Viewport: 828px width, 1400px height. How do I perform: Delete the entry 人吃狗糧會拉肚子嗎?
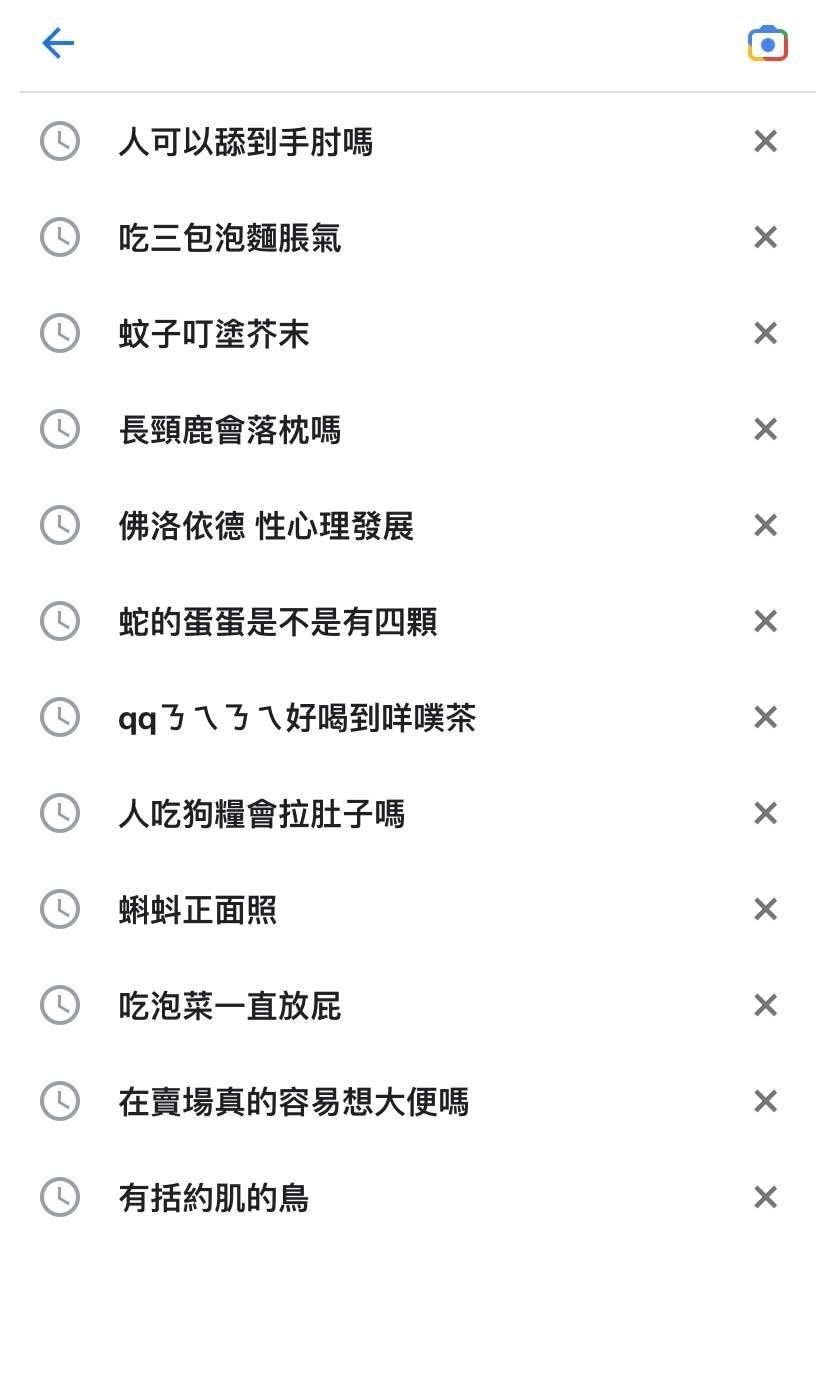click(x=765, y=813)
